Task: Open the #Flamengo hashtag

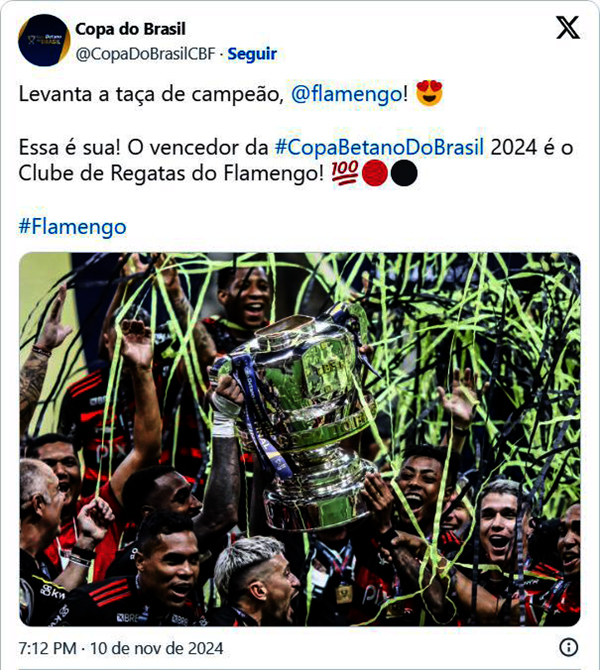Action: click(x=72, y=227)
